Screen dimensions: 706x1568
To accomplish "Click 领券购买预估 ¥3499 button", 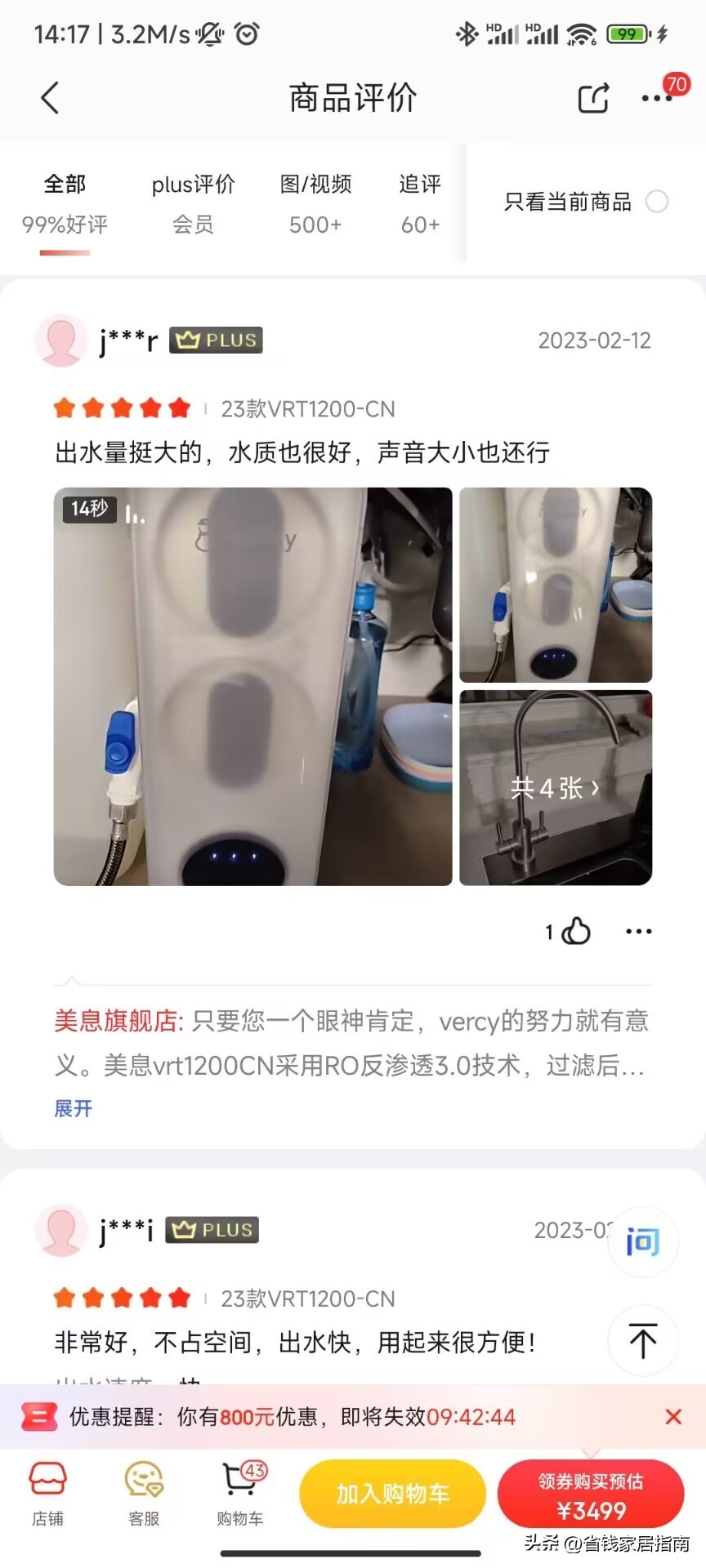I will pyautogui.click(x=590, y=1494).
